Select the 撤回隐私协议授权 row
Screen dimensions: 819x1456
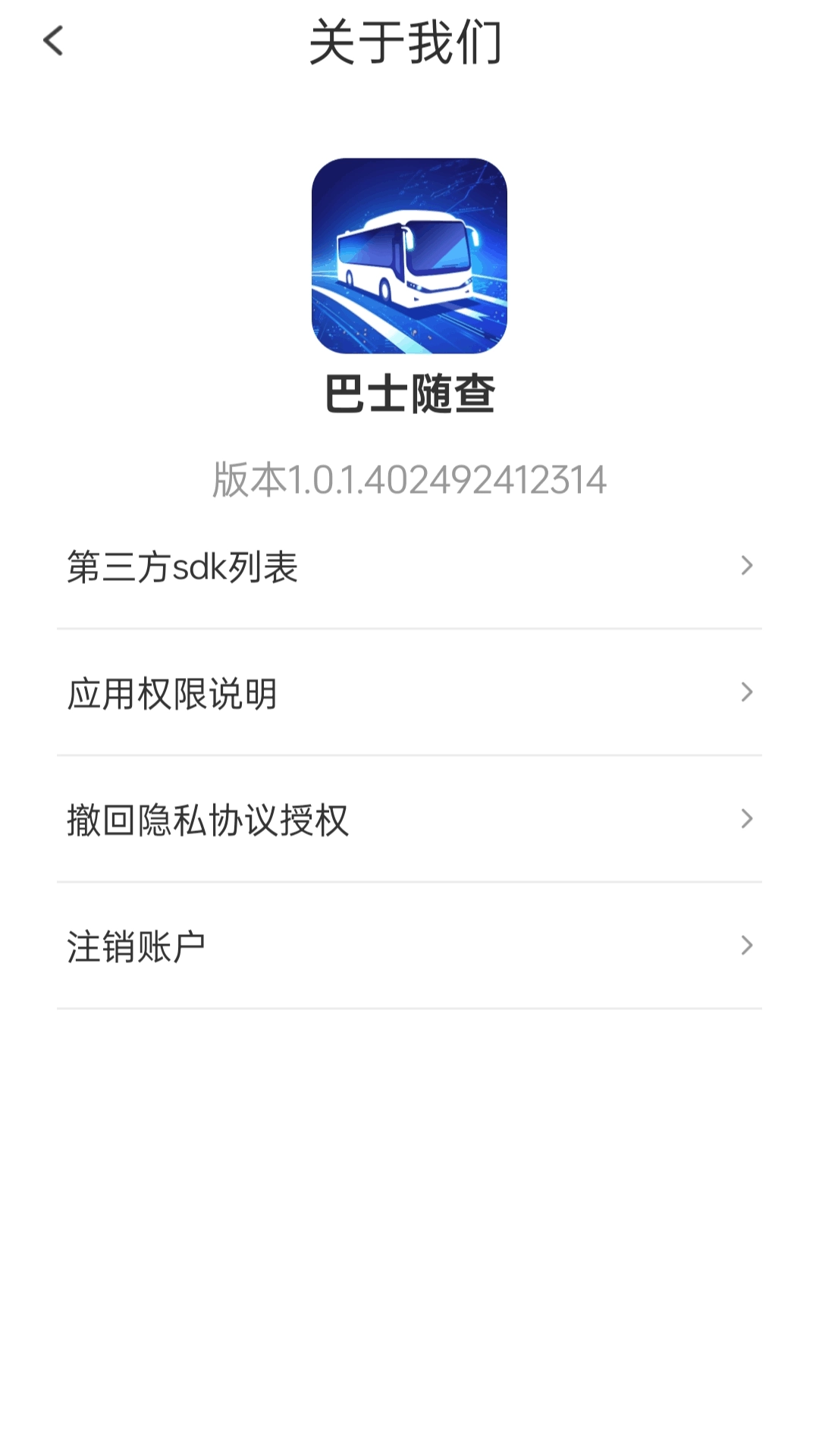click(x=409, y=818)
